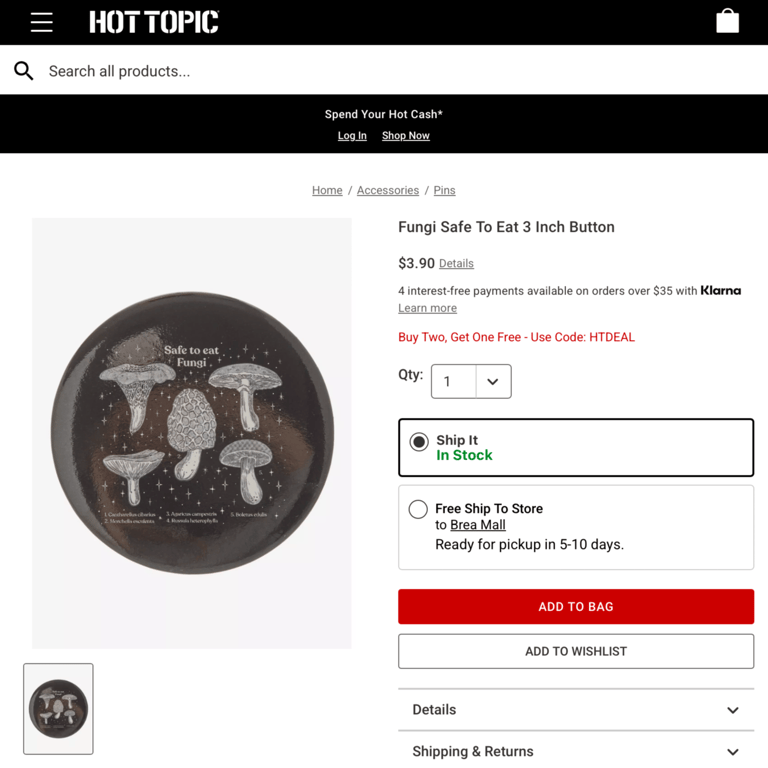Open the Hot Topic home logo

click(154, 22)
